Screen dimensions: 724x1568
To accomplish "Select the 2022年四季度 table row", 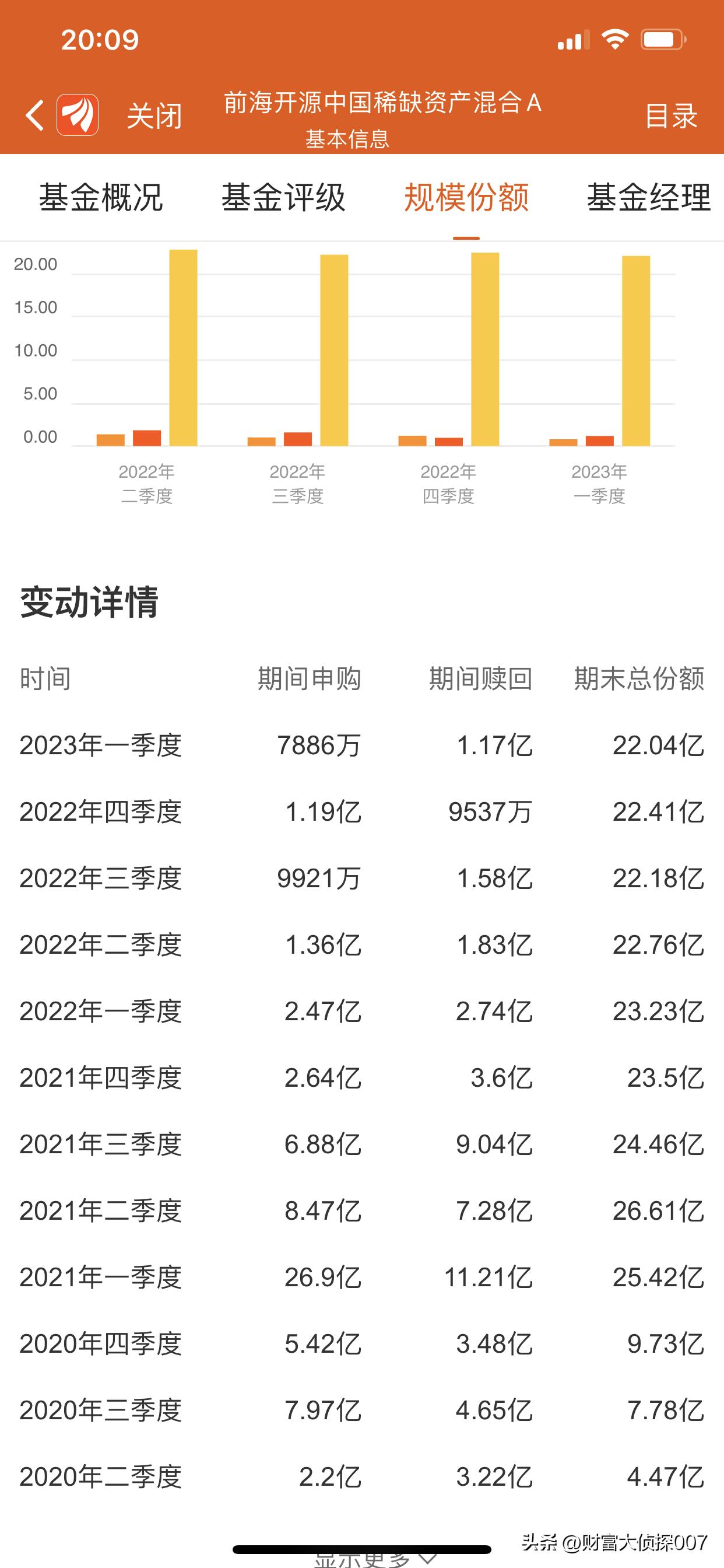I will coord(362,812).
